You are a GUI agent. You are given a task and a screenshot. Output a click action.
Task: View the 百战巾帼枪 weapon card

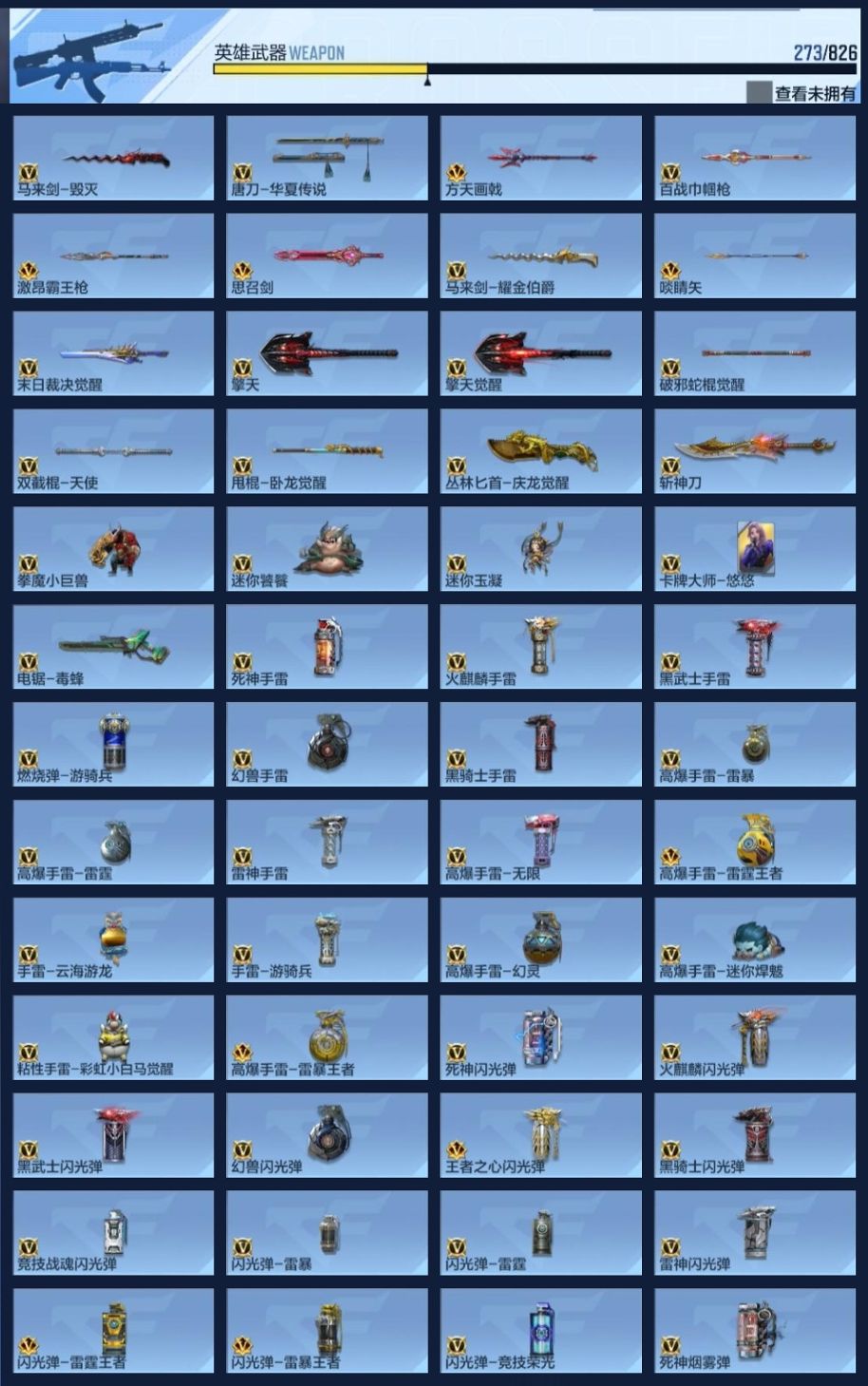(755, 158)
